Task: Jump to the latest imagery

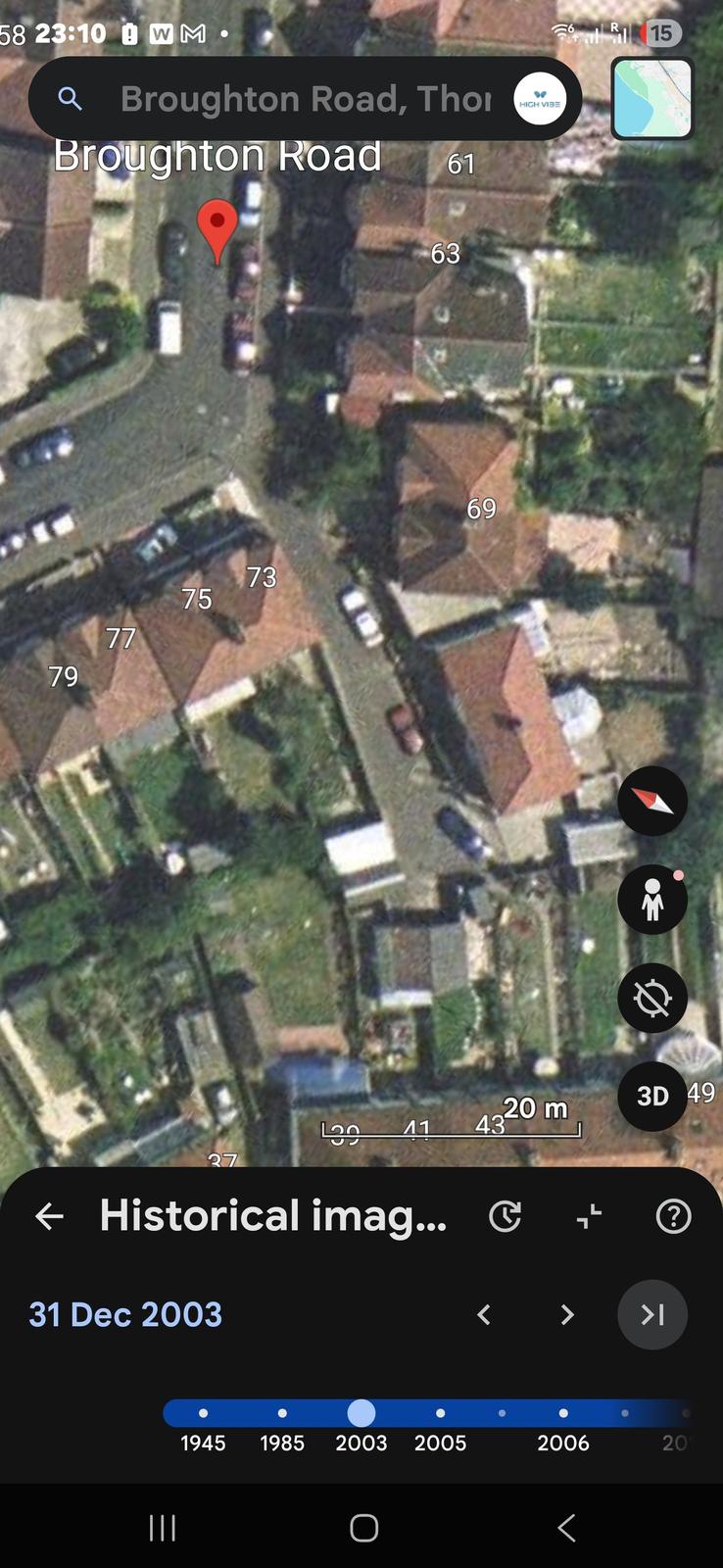Action: pyautogui.click(x=652, y=1314)
